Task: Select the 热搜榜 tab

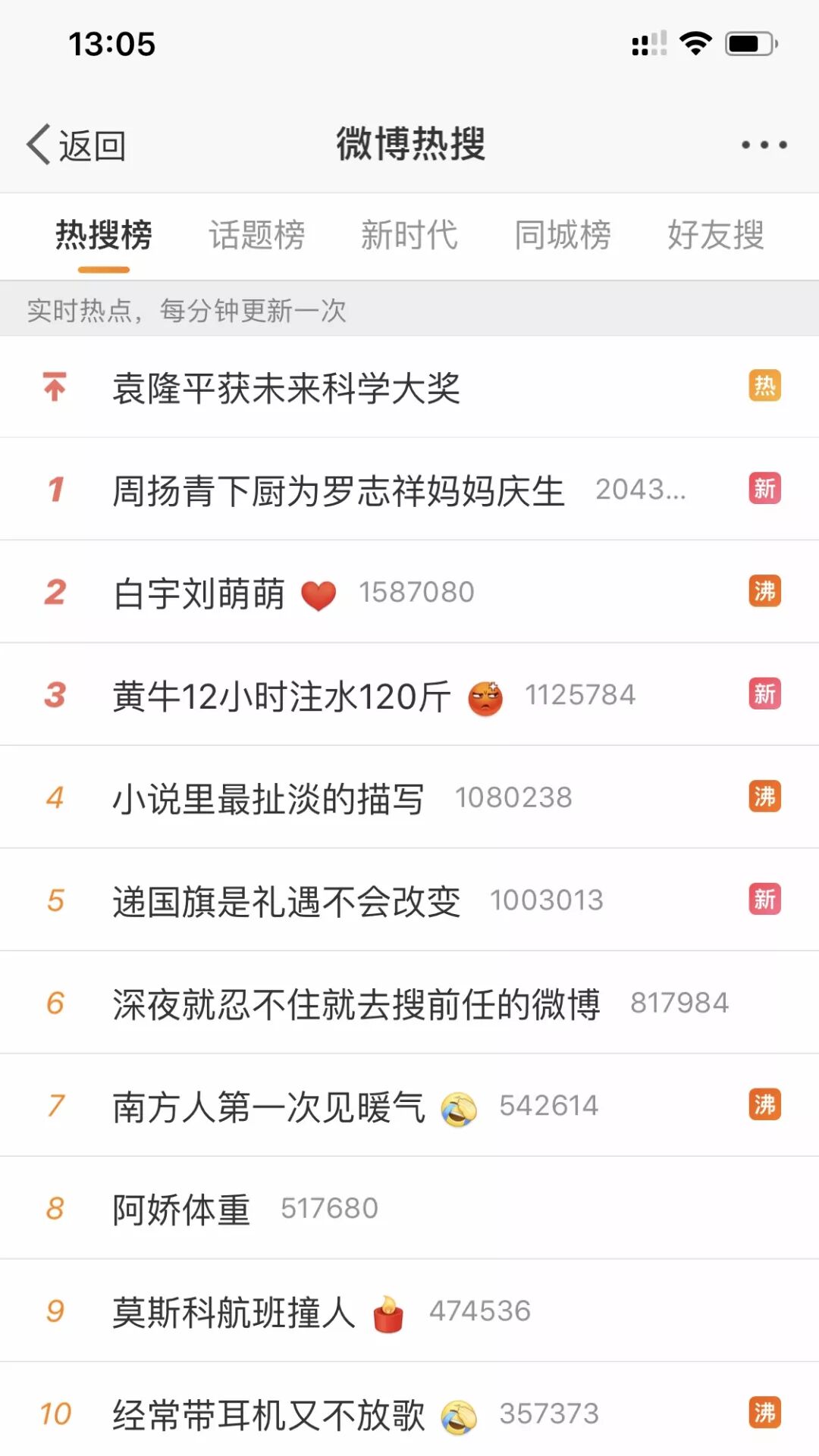Action: (x=104, y=235)
